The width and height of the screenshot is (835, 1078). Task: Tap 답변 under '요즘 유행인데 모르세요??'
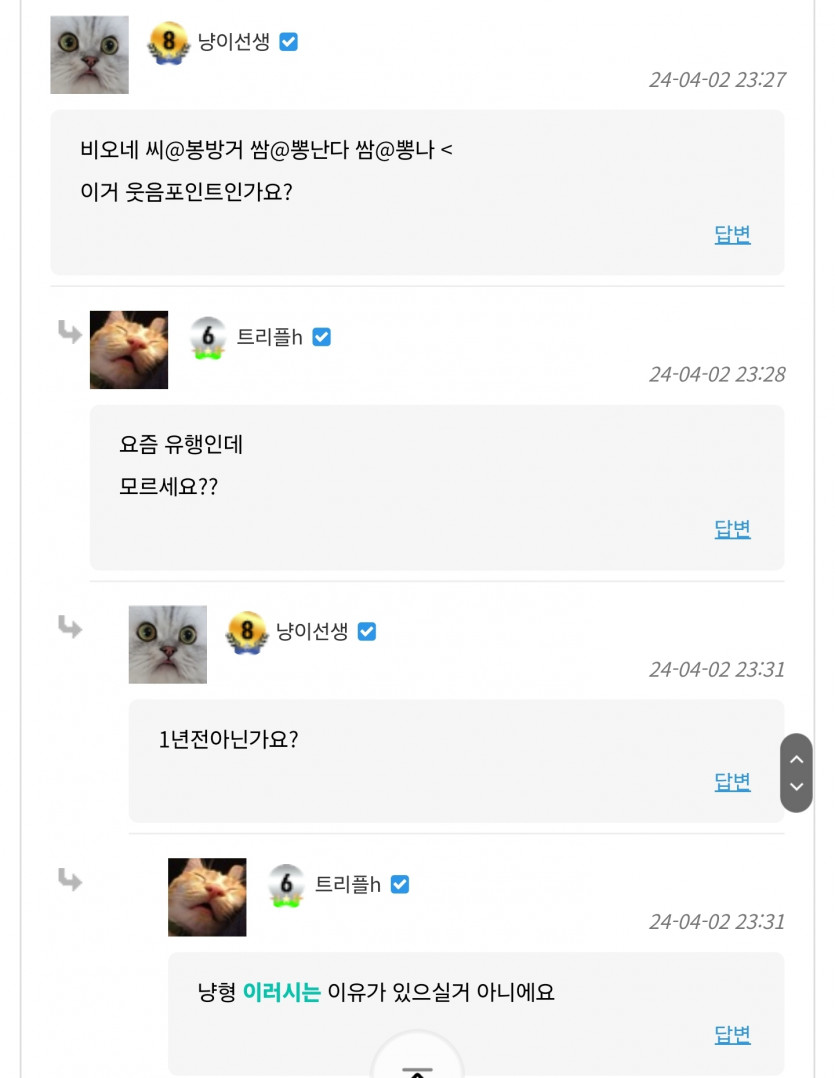[x=732, y=528]
